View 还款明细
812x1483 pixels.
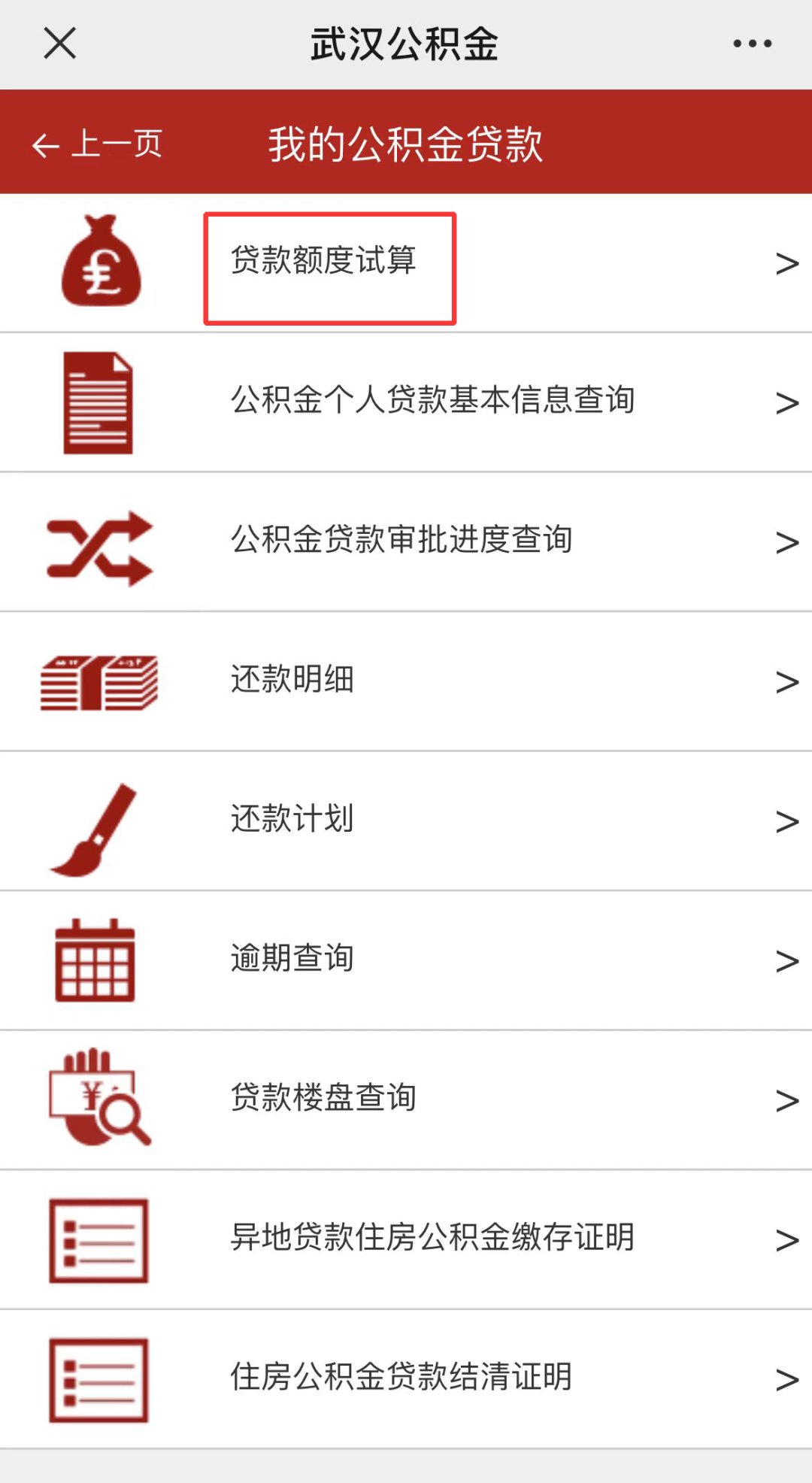click(x=292, y=679)
